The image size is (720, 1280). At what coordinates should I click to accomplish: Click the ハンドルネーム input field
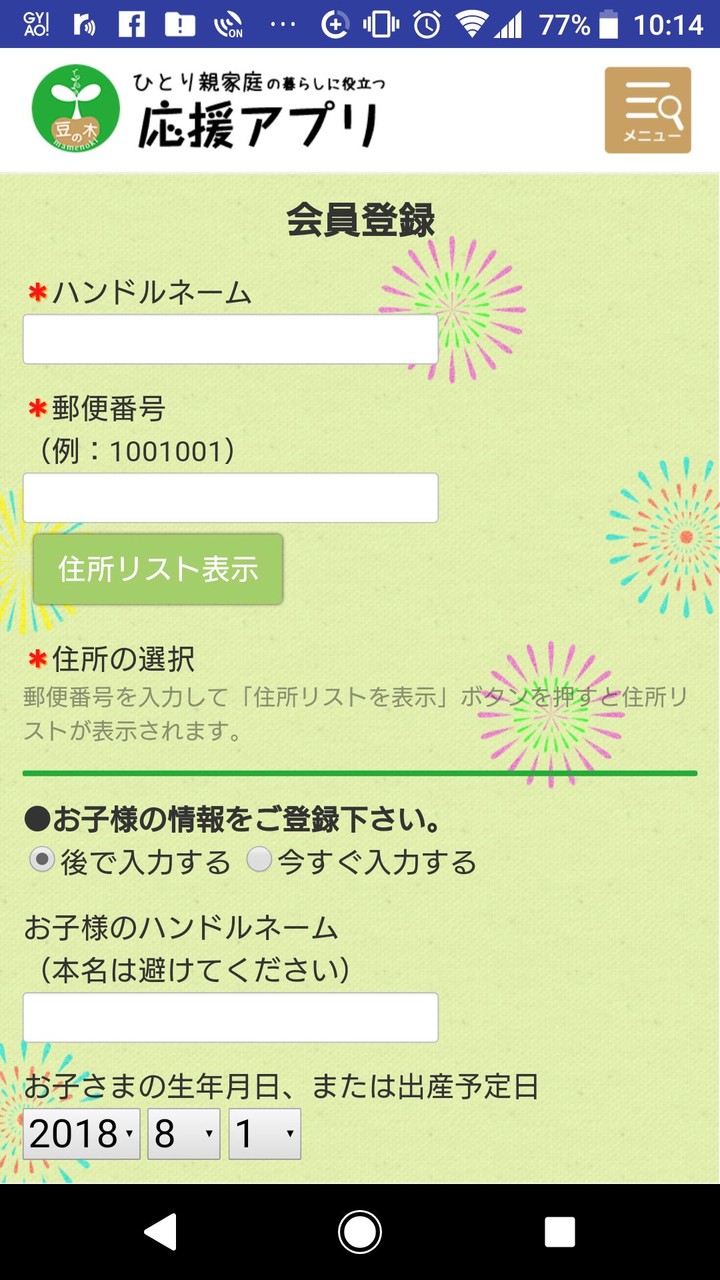(x=230, y=338)
